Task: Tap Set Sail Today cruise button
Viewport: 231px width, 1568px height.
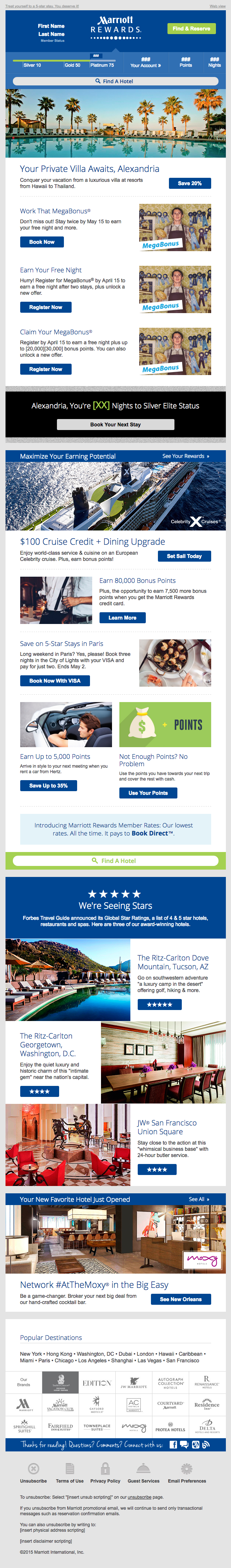Action: (184, 556)
